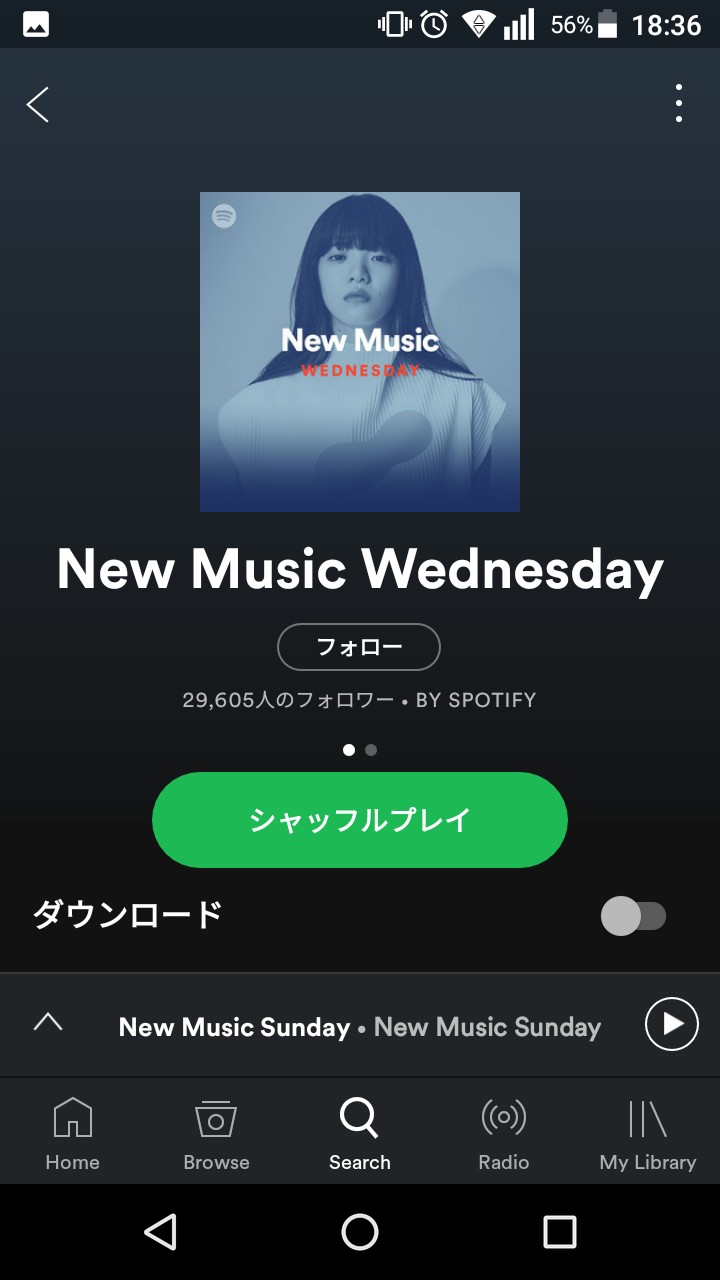720x1280 pixels.
Task: Start シャッフルプレイ shuffle playback
Action: pos(360,820)
